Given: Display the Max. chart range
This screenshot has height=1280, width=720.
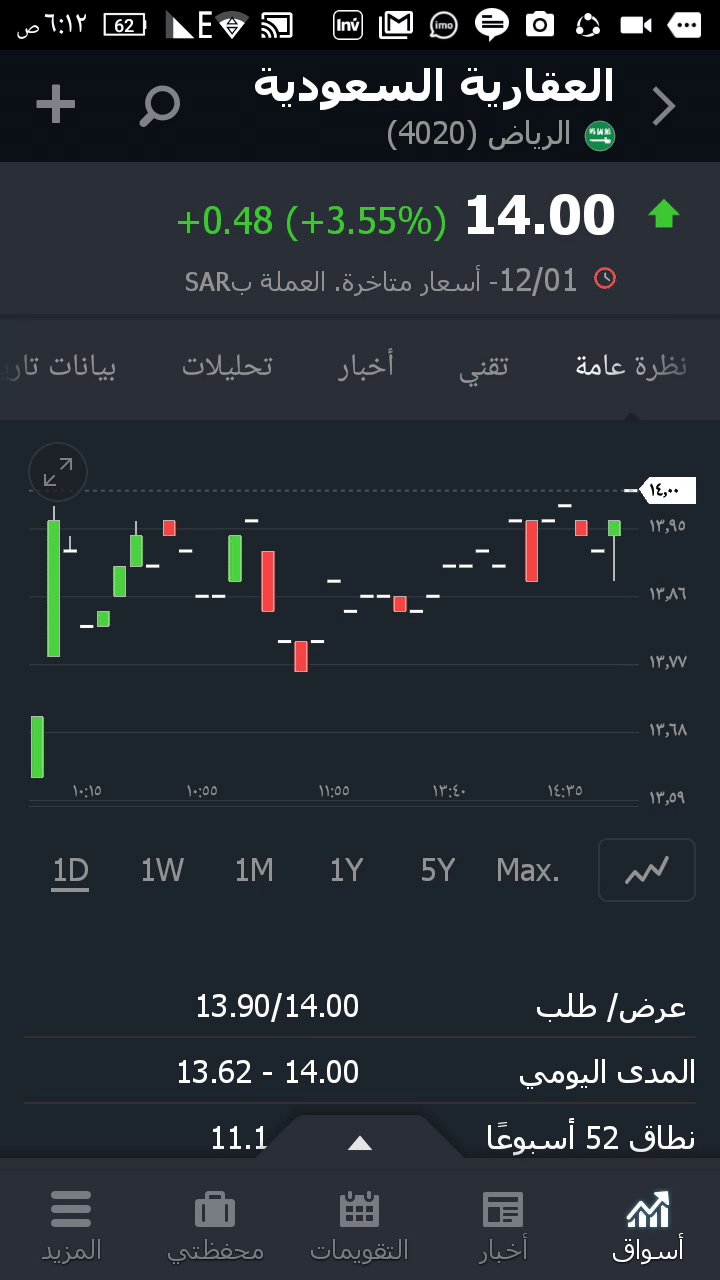Looking at the screenshot, I should click(528, 870).
